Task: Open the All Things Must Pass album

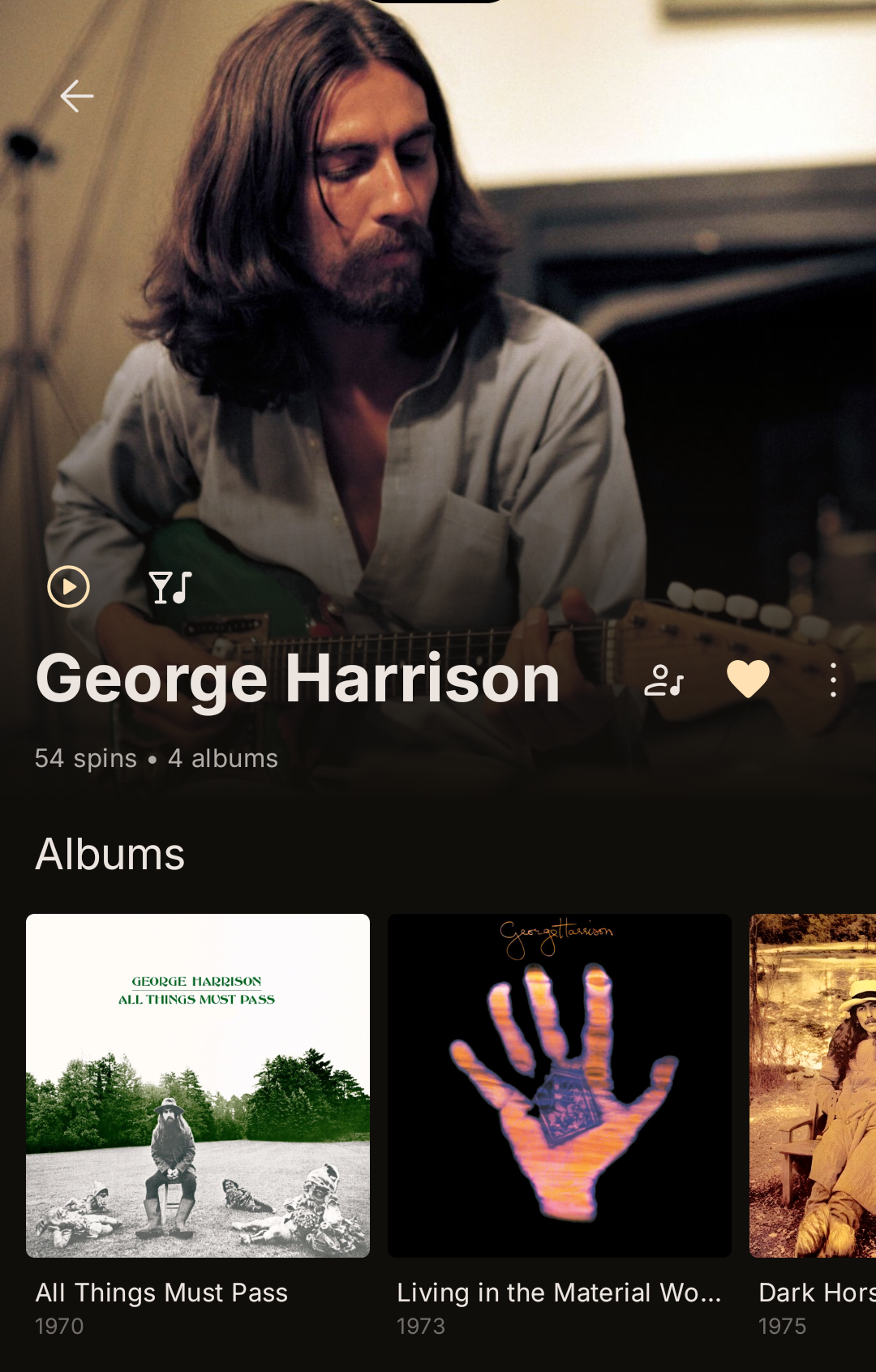Action: (198, 1086)
